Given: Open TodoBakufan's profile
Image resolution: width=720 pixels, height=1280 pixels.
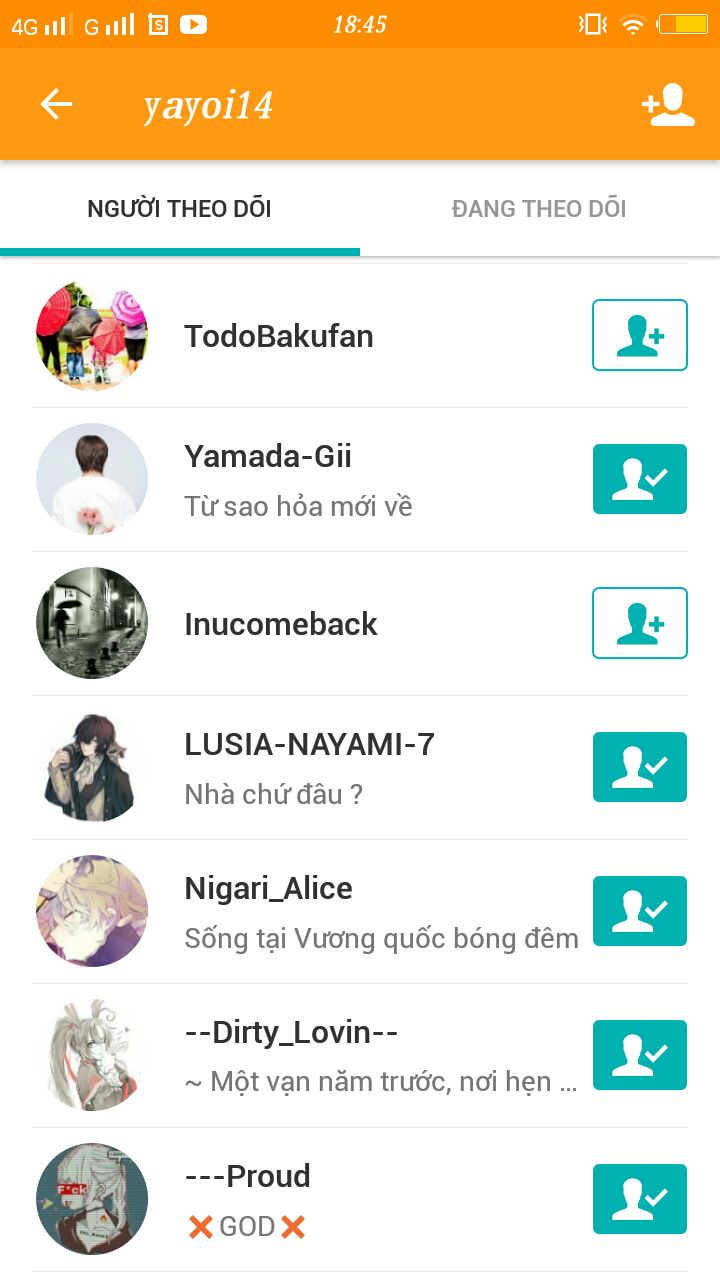Looking at the screenshot, I should click(279, 336).
